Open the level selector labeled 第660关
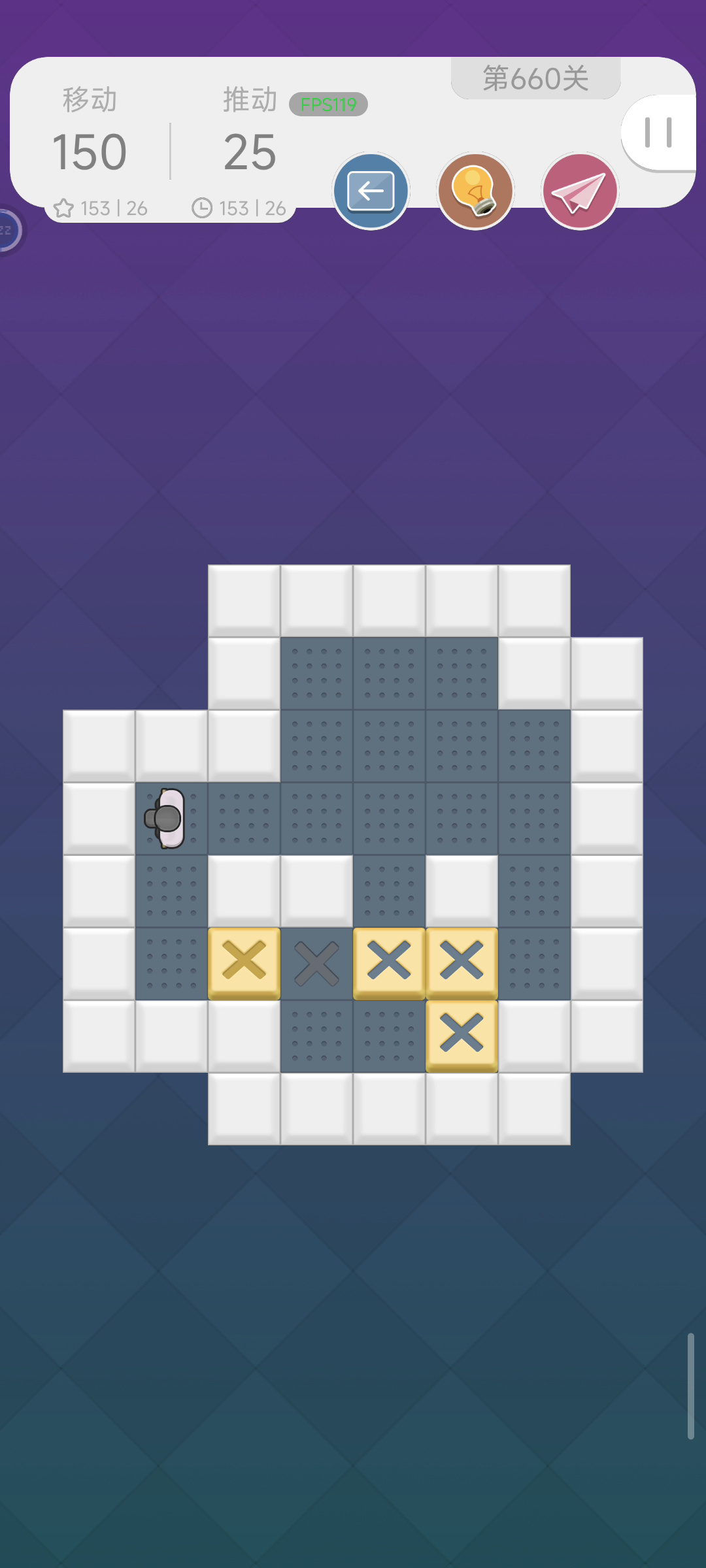The width and height of the screenshot is (706, 1568). [535, 78]
